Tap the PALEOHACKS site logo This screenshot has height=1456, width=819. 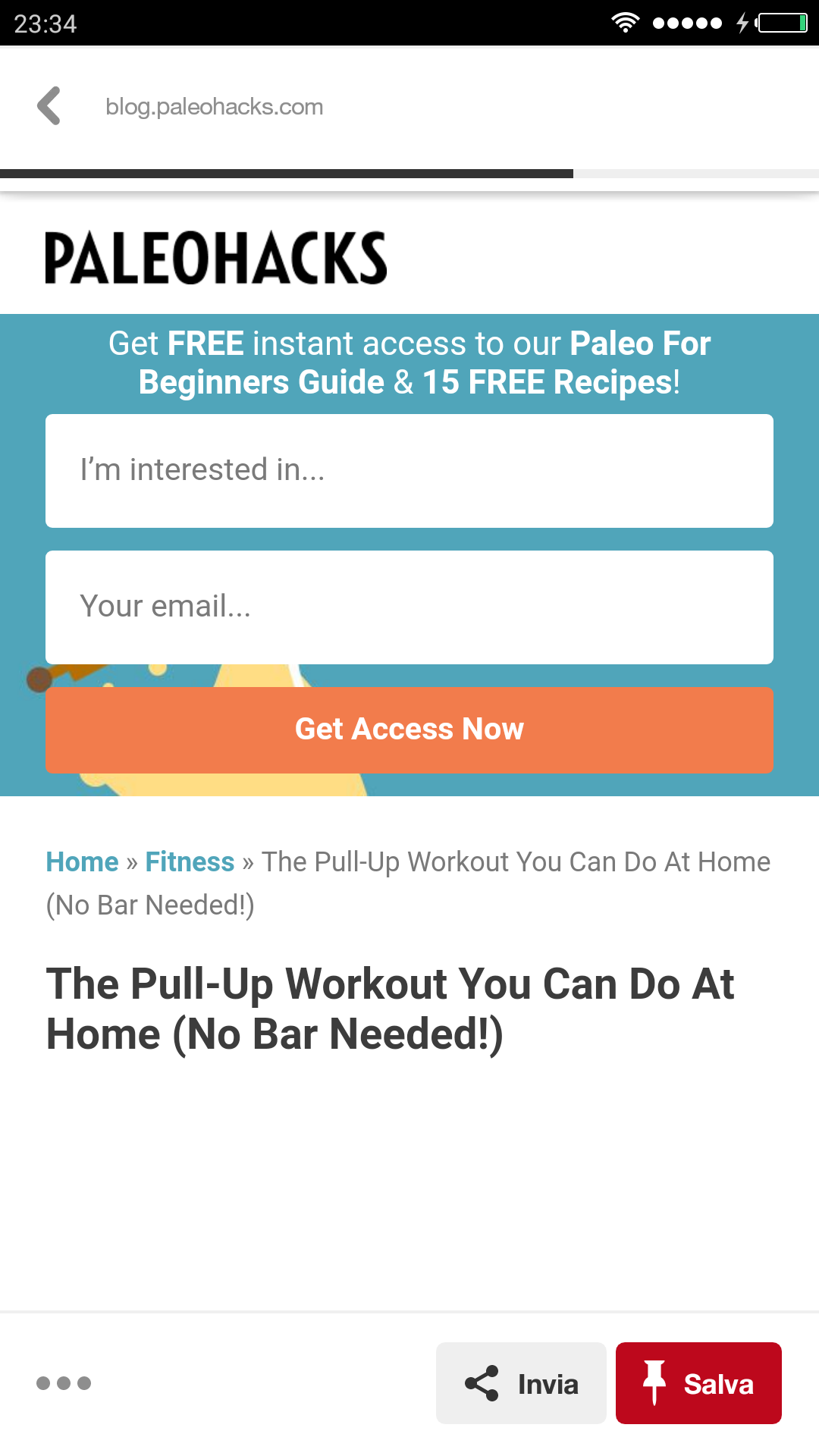pos(216,259)
